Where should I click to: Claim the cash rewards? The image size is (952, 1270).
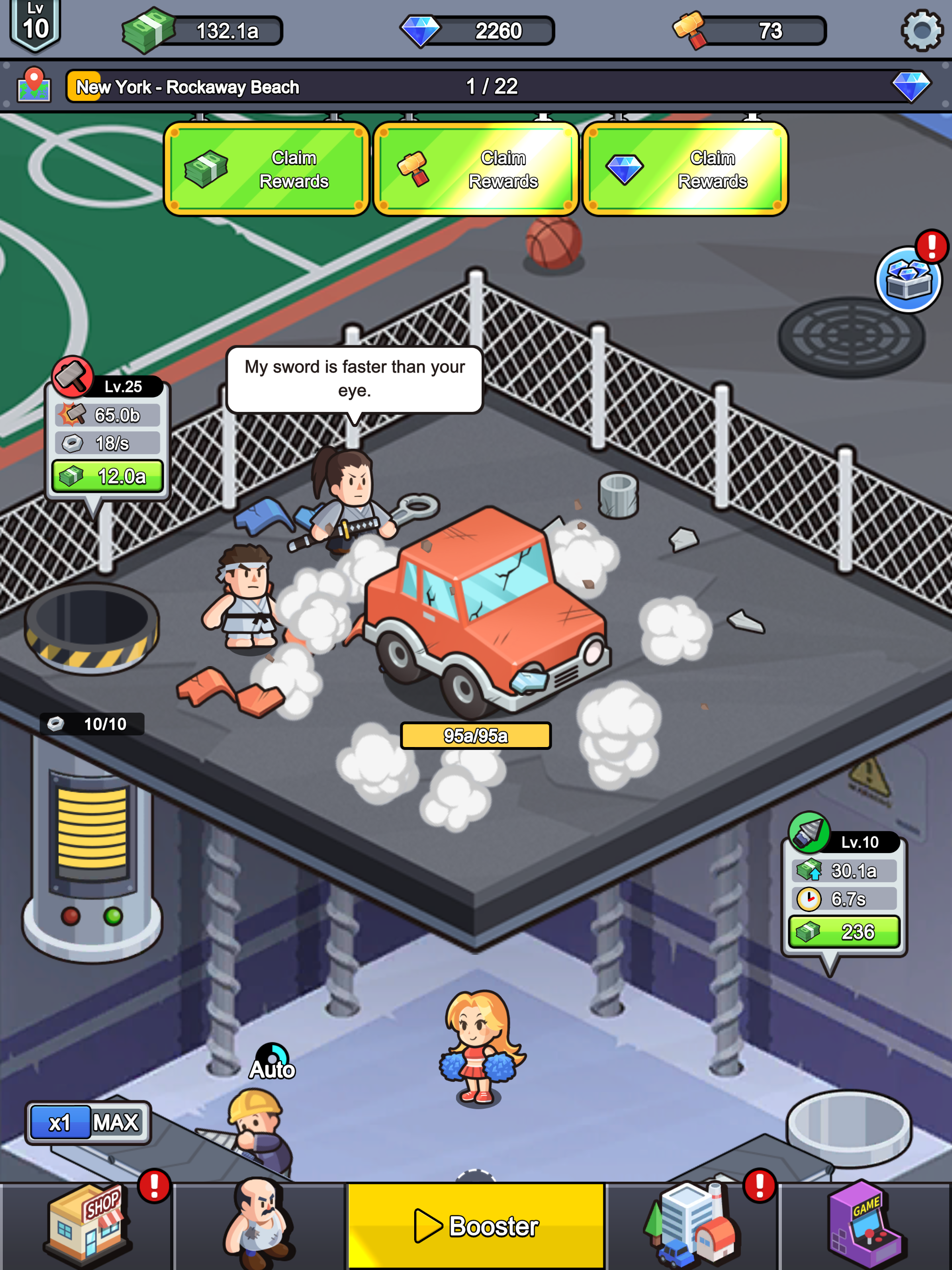click(267, 169)
